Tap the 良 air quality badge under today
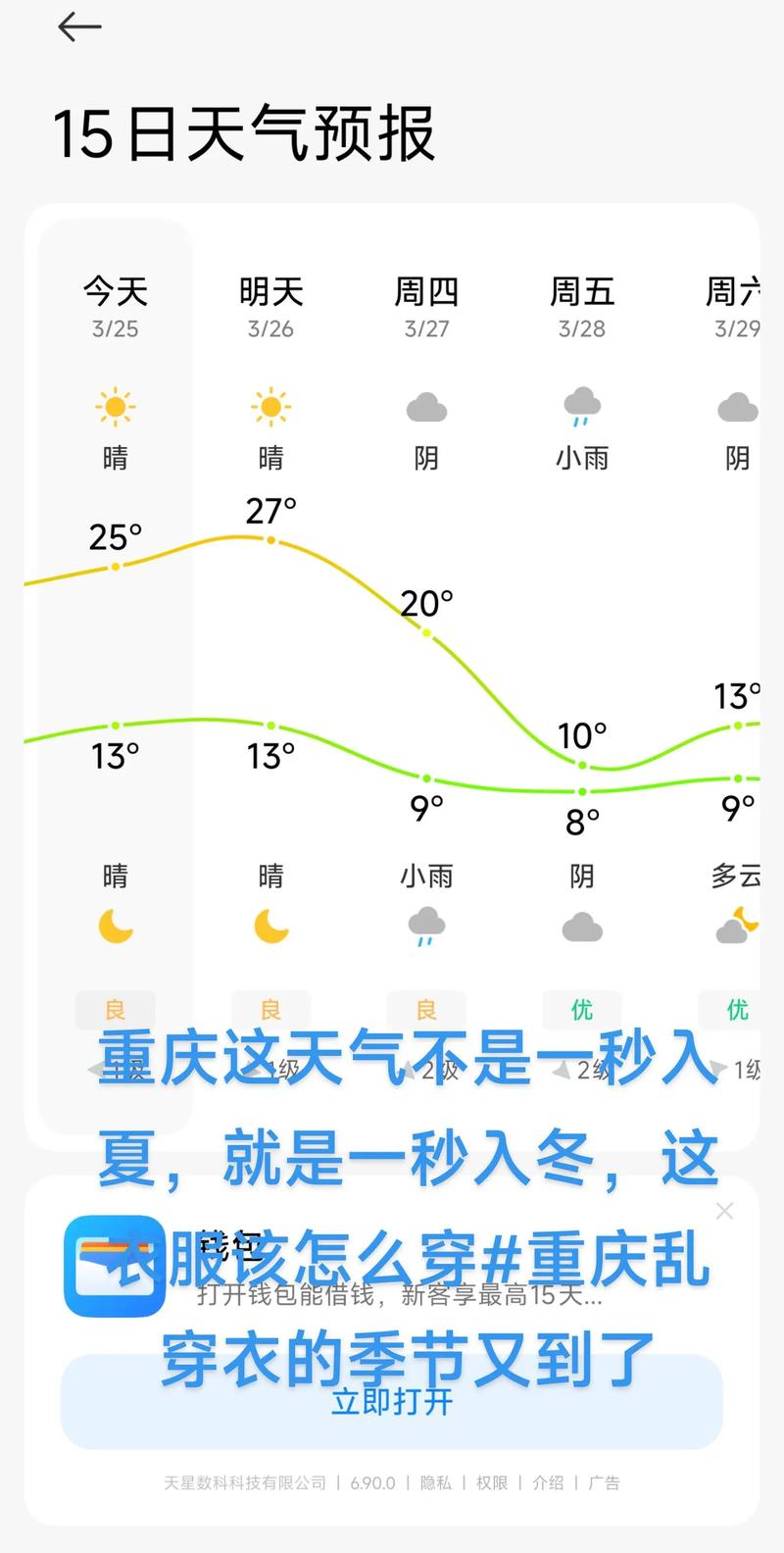 115,1010
